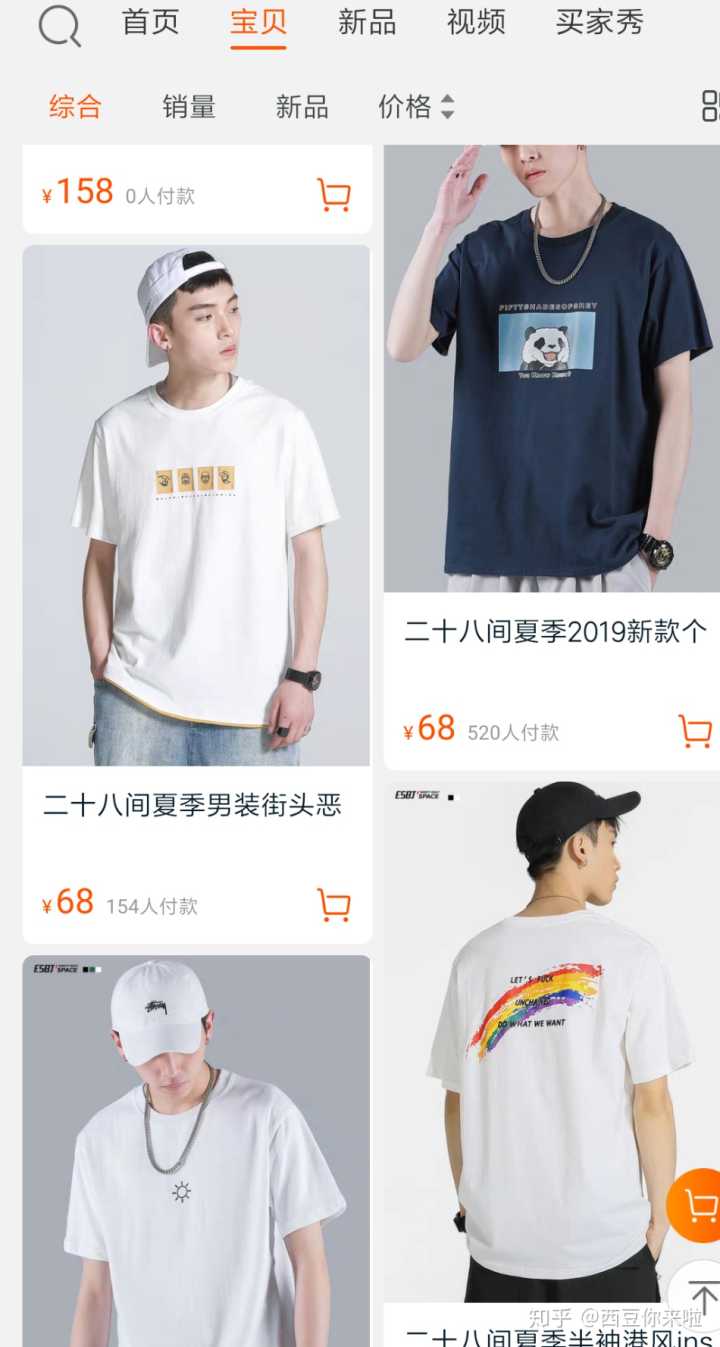Screen dimensions: 720x1347
Task: Go to the 买家秀 tab
Action: [x=599, y=22]
